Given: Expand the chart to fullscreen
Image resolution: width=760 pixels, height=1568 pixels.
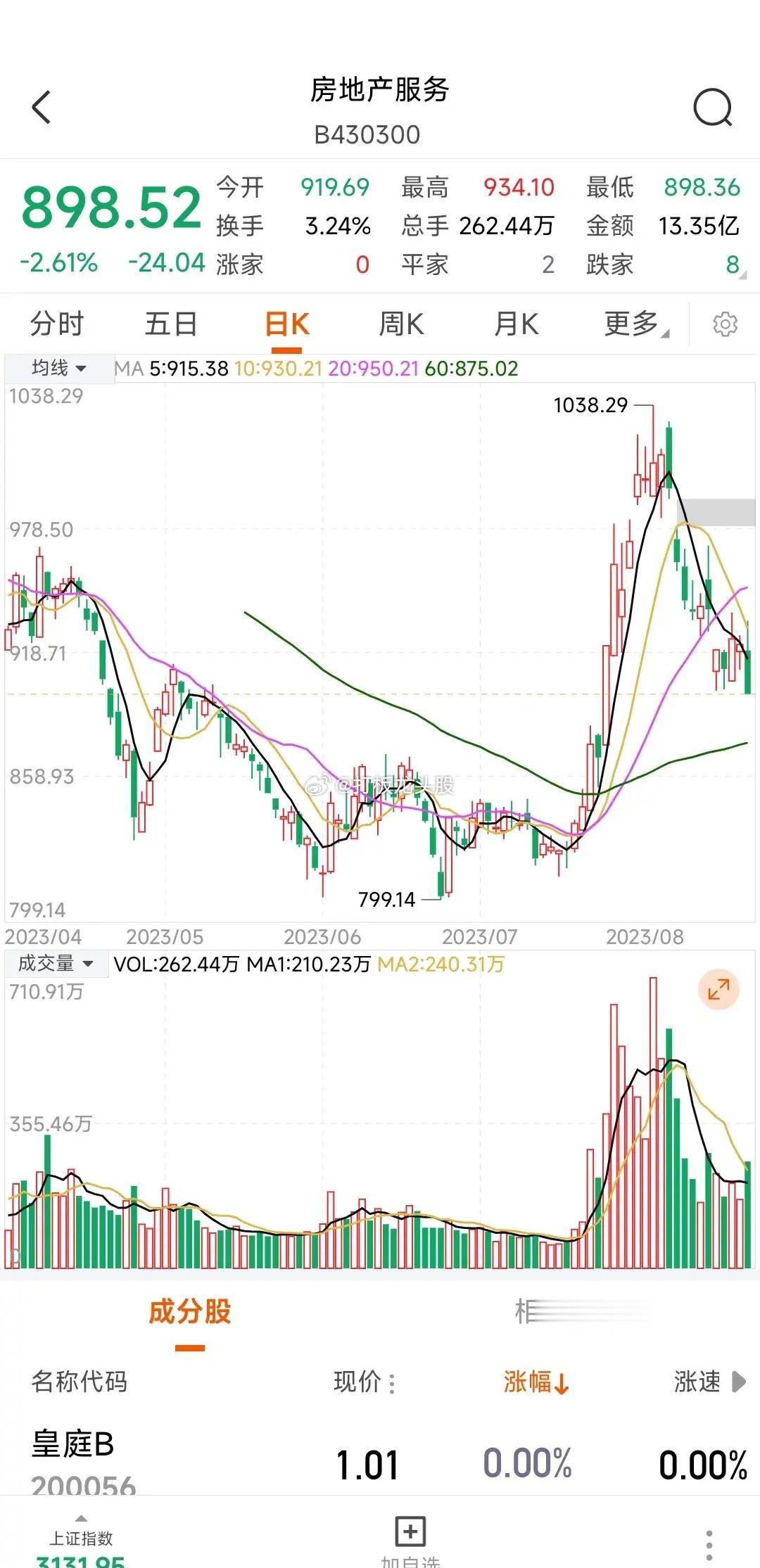Looking at the screenshot, I should (x=718, y=990).
